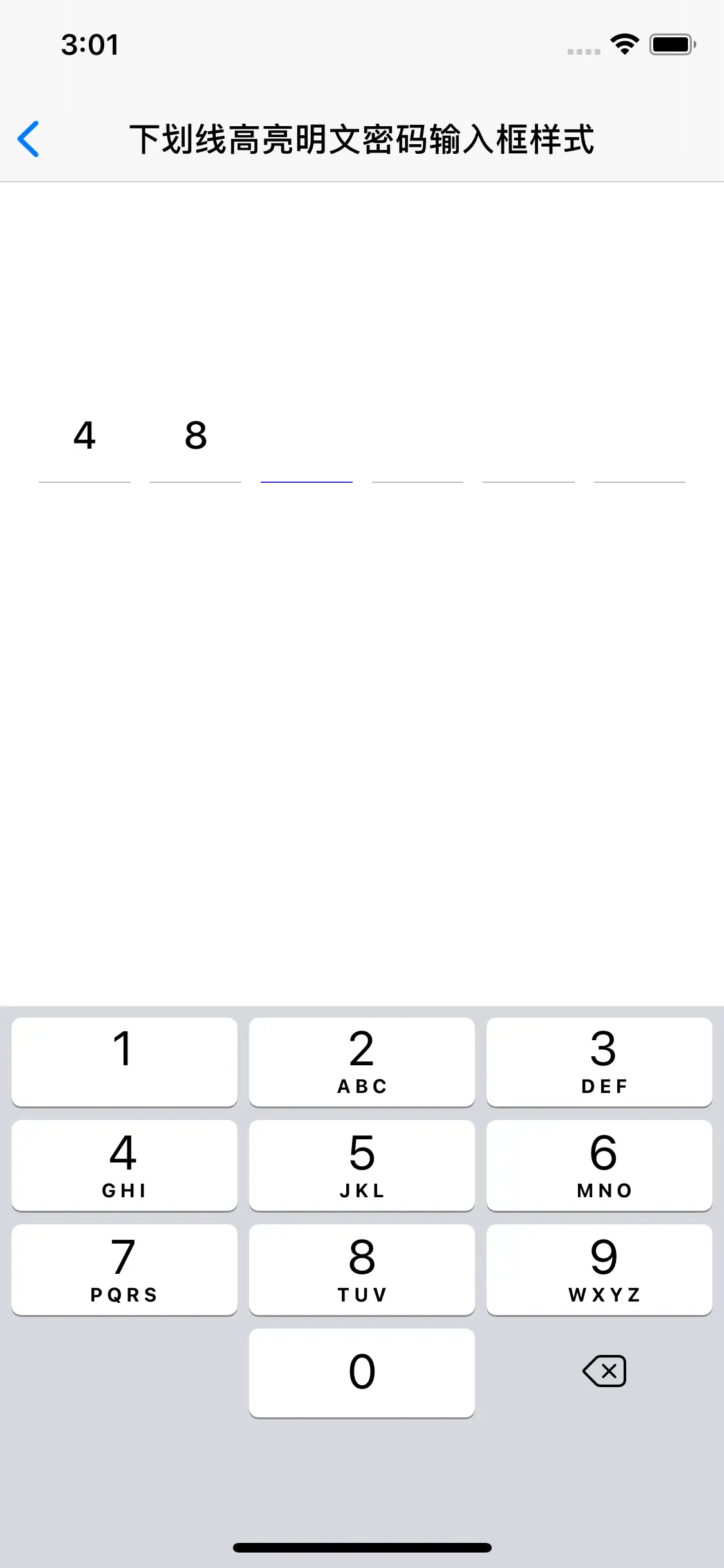Input 6 via the MNO key
This screenshot has height=1568, width=724.
pos(599,1166)
